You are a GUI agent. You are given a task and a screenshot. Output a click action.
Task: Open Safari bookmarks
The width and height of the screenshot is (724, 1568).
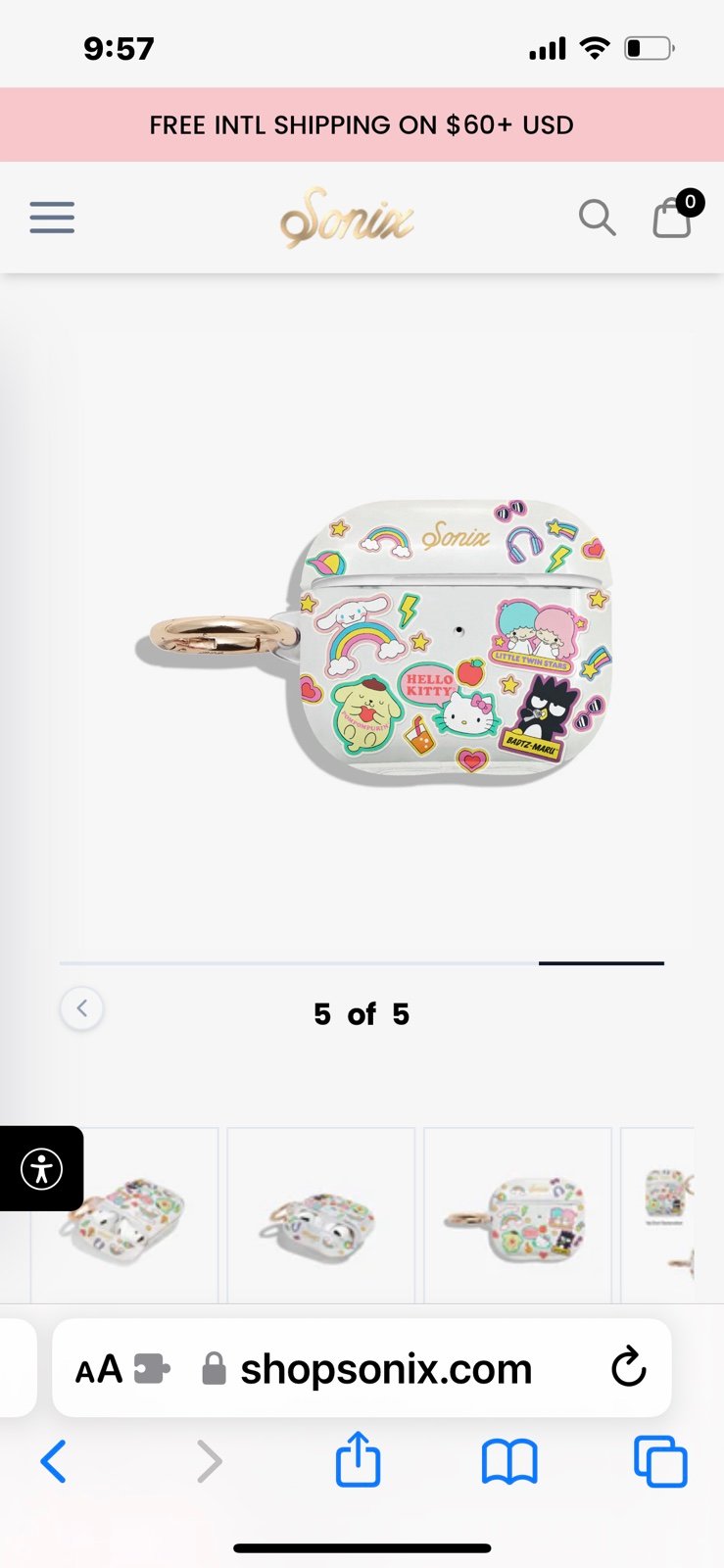pos(509,1462)
